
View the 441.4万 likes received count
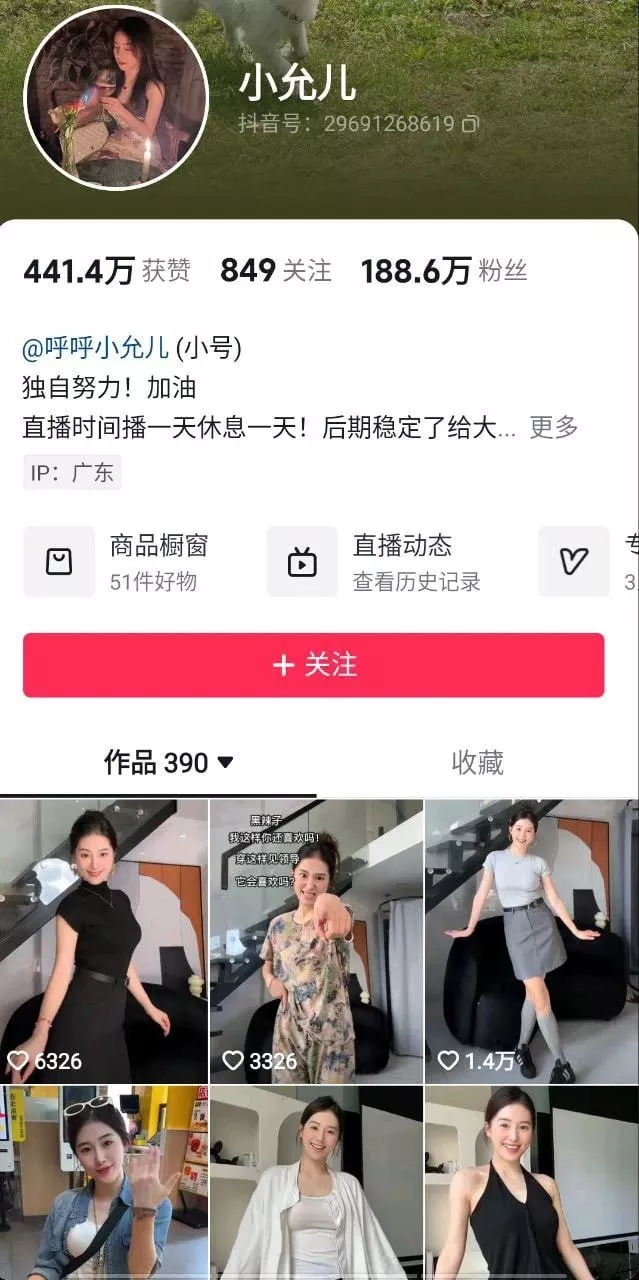105,270
